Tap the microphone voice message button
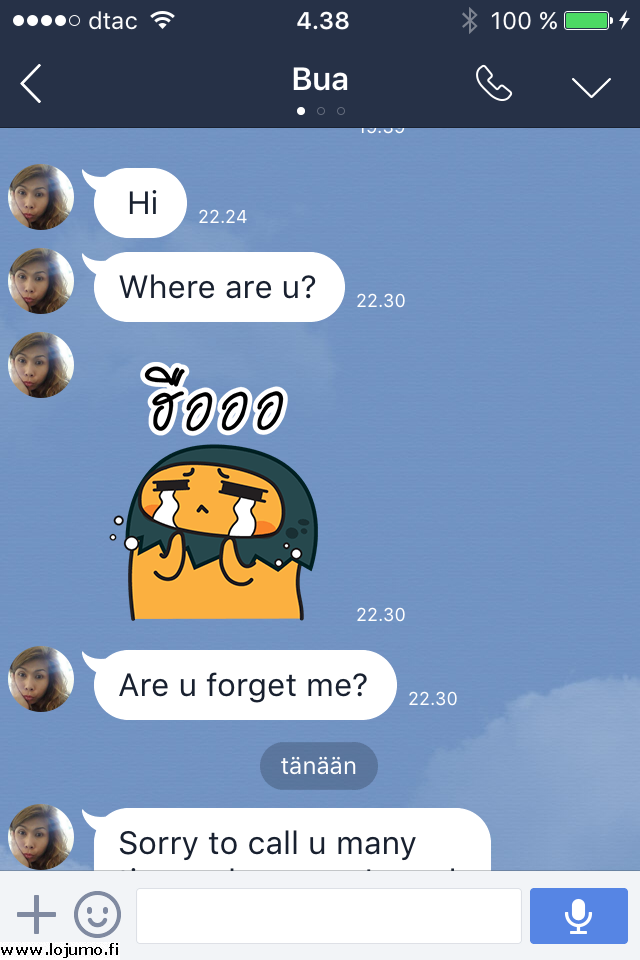 point(578,915)
